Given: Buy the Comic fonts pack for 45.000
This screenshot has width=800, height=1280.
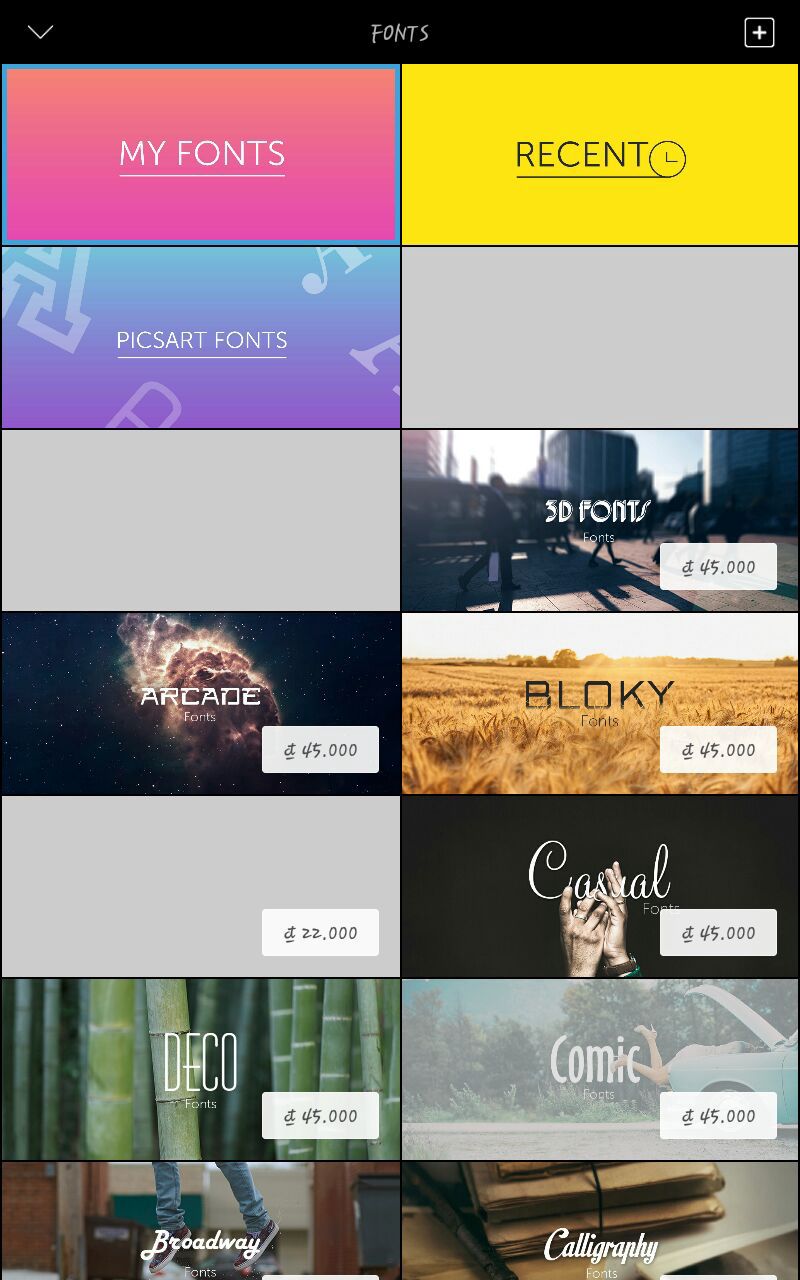Looking at the screenshot, I should coord(718,1116).
